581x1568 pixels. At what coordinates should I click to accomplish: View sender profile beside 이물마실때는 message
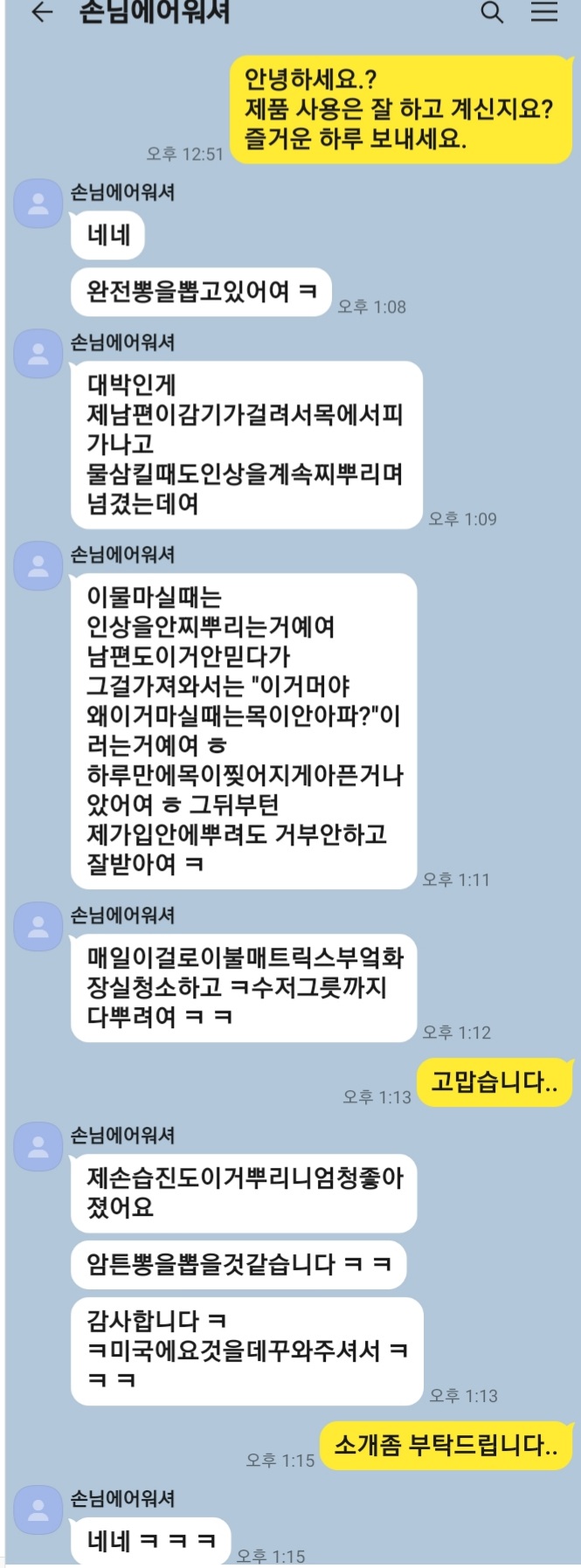[38, 566]
